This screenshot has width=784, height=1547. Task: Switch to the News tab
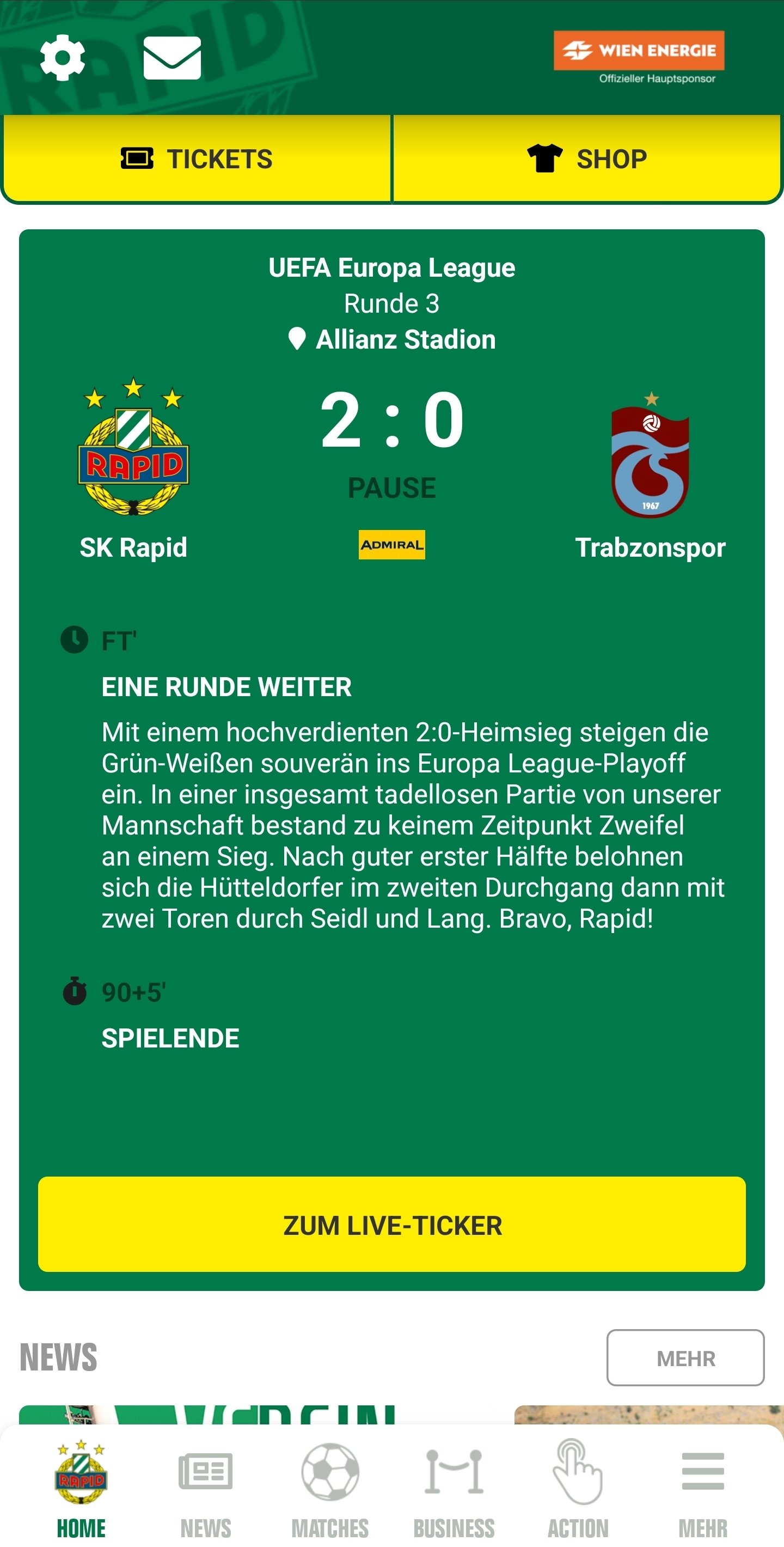[205, 1489]
